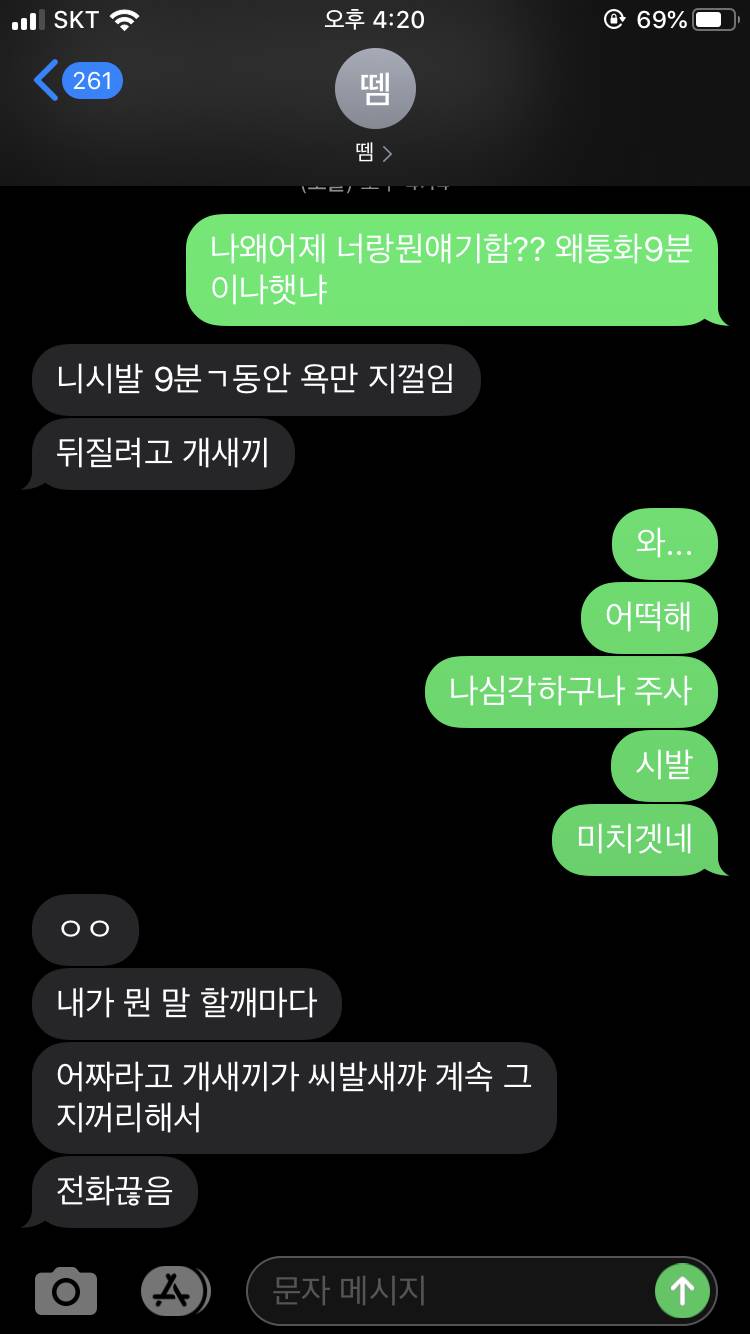
Task: Tap the back chevron to leave the conversation
Action: click(x=45, y=80)
